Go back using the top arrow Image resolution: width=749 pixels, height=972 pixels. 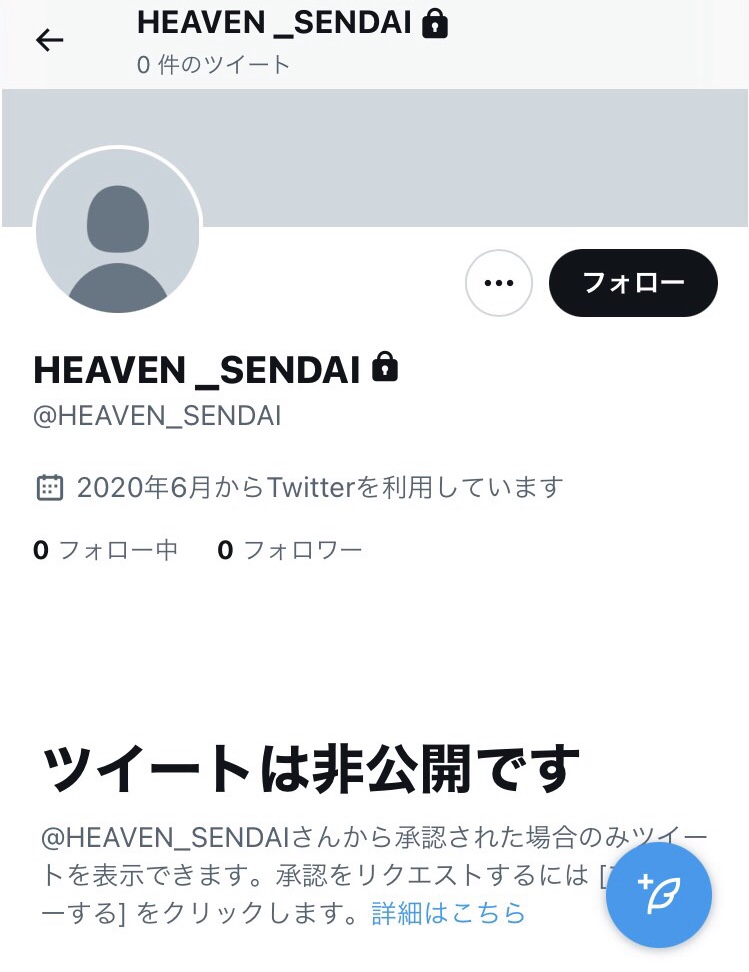click(49, 40)
